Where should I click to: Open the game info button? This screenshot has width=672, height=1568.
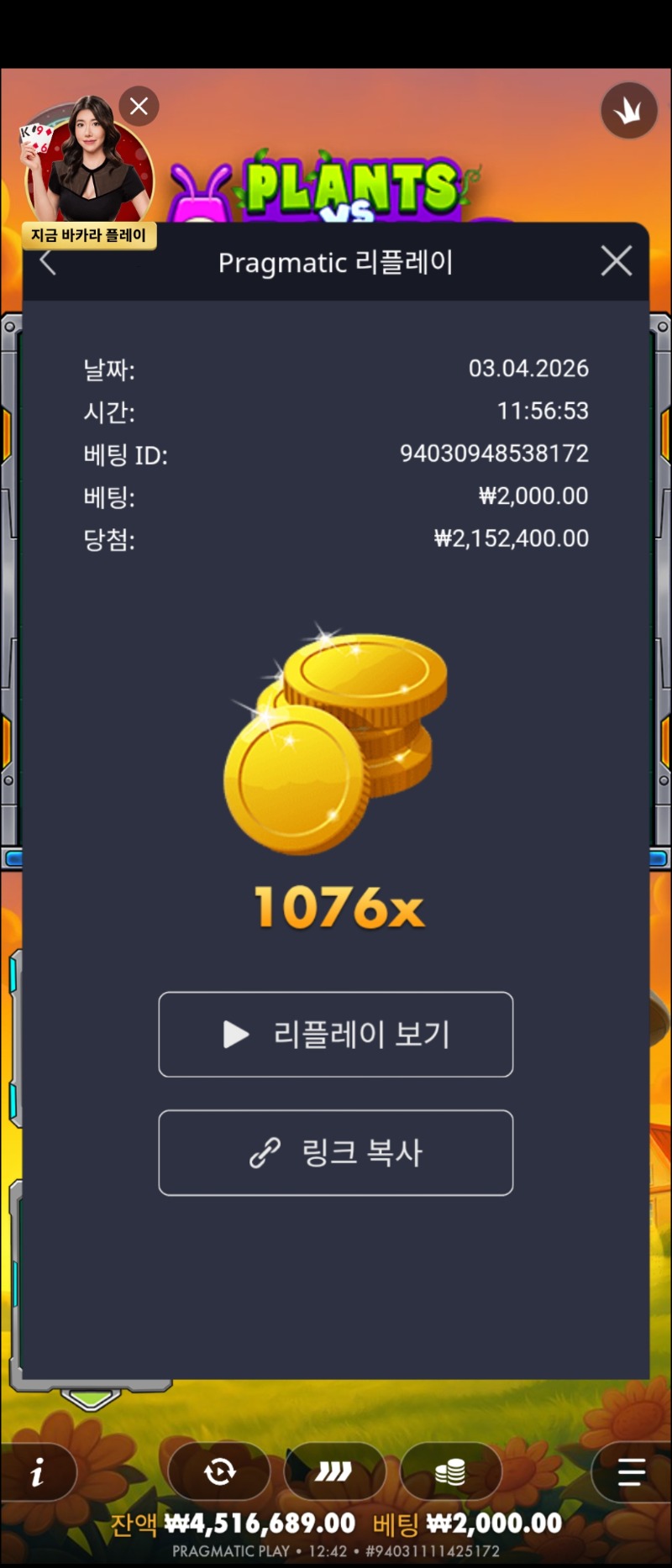38,1471
